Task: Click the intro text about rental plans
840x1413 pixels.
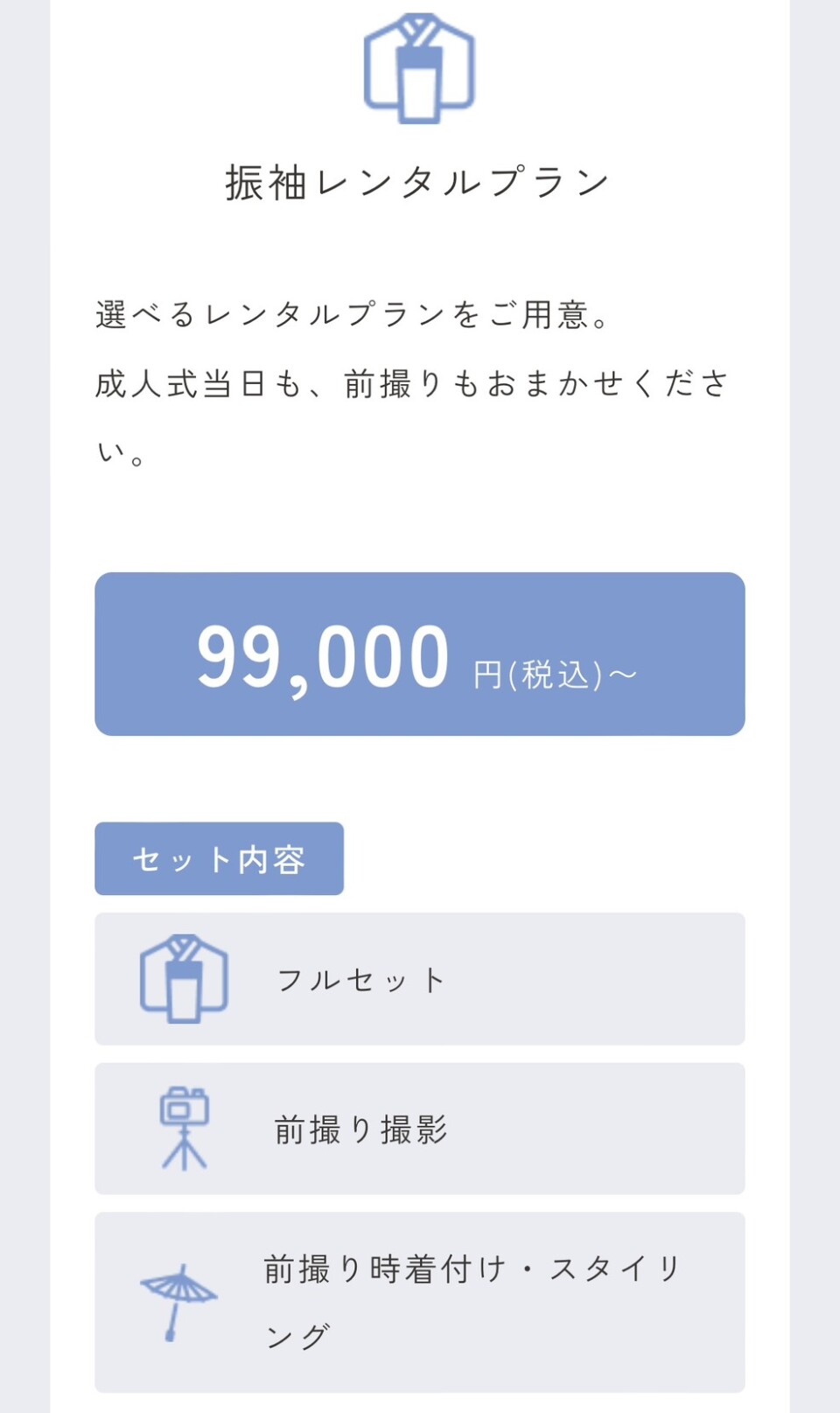Action: (411, 381)
